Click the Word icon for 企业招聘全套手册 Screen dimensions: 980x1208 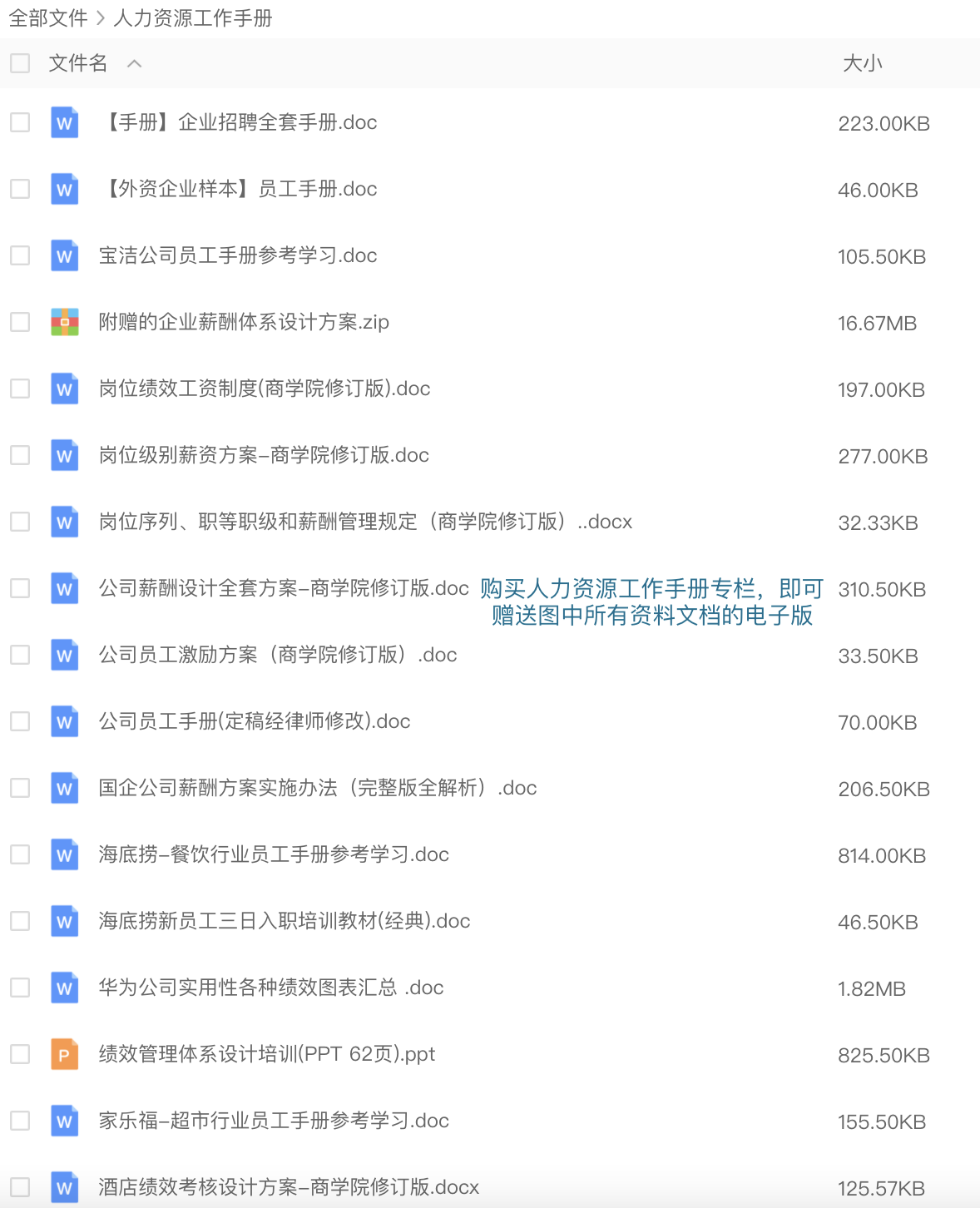click(x=64, y=123)
